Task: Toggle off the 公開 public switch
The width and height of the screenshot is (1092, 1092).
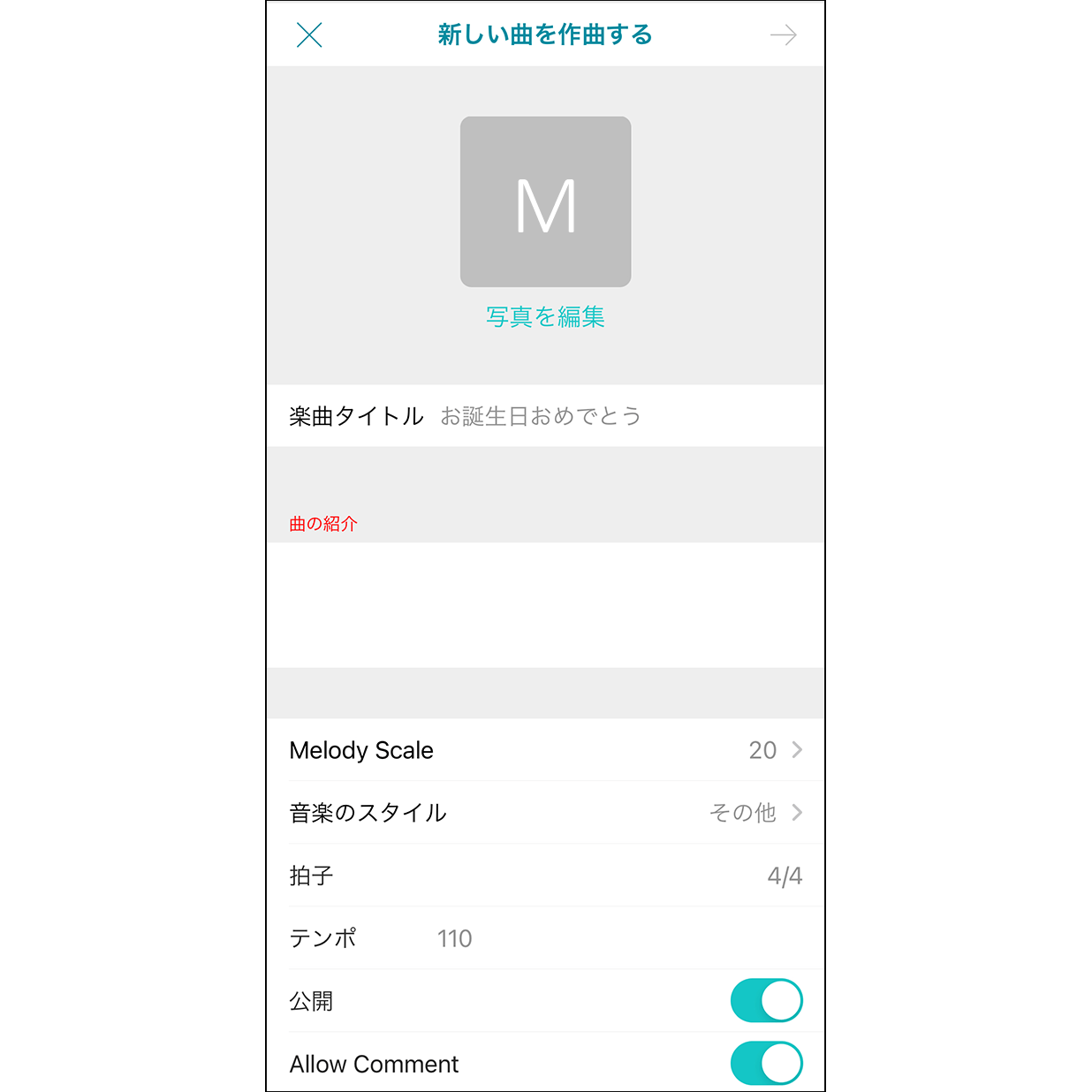Action: [x=766, y=1001]
